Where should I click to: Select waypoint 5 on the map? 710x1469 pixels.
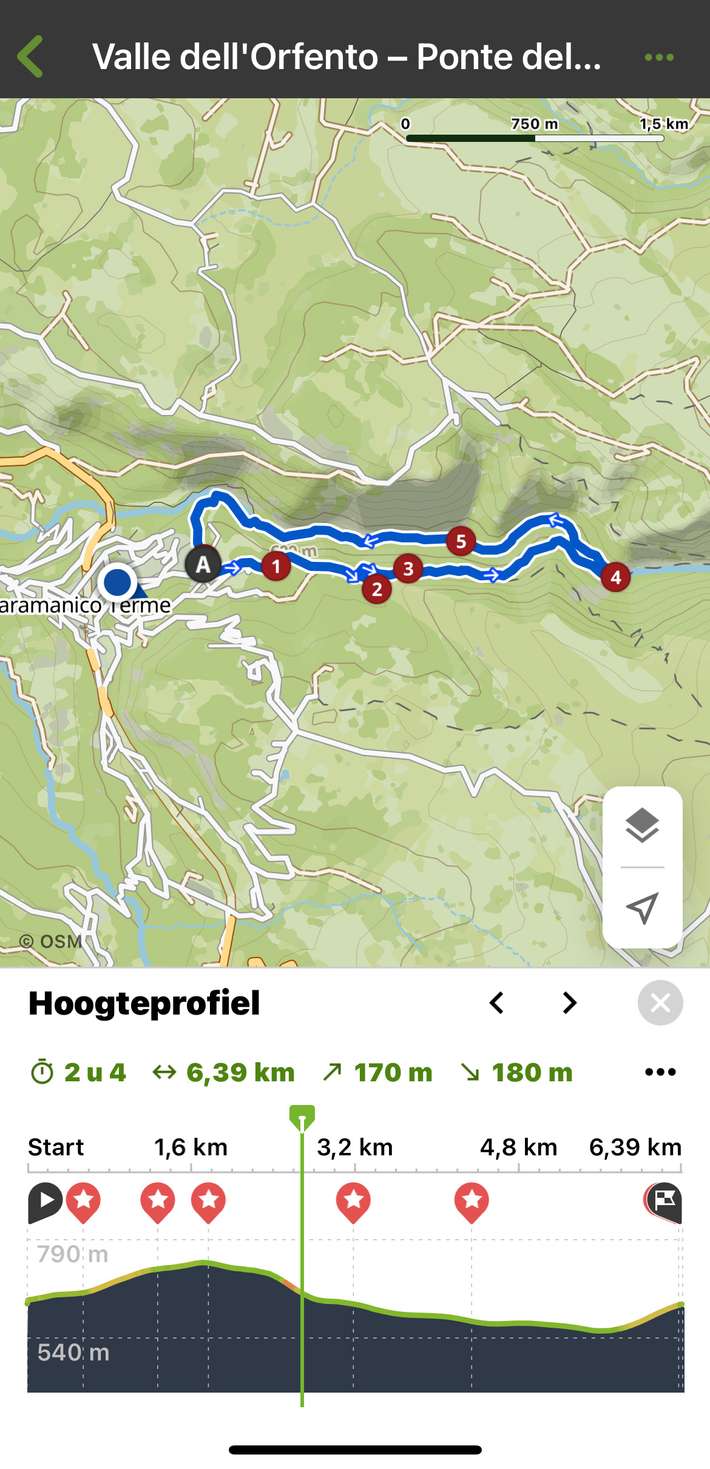pos(460,541)
